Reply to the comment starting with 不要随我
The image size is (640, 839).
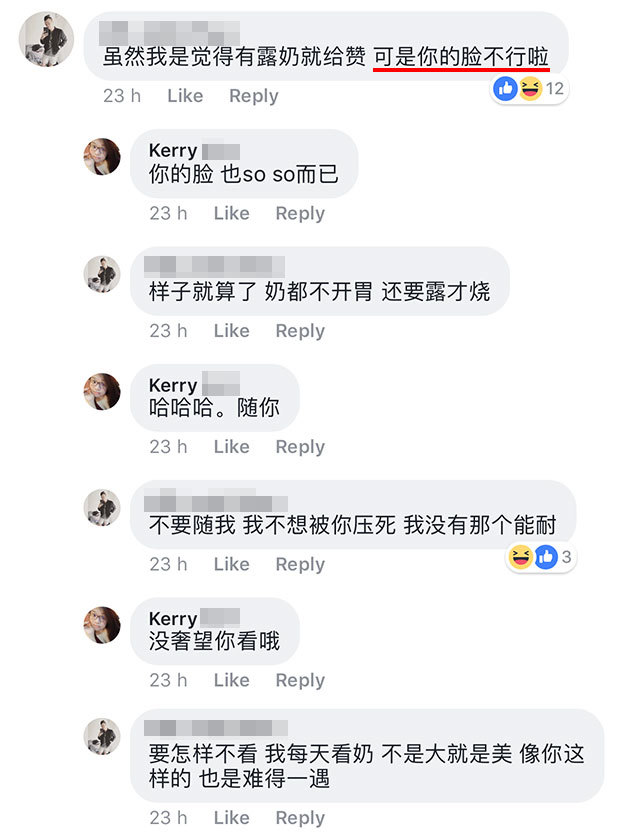pos(300,564)
